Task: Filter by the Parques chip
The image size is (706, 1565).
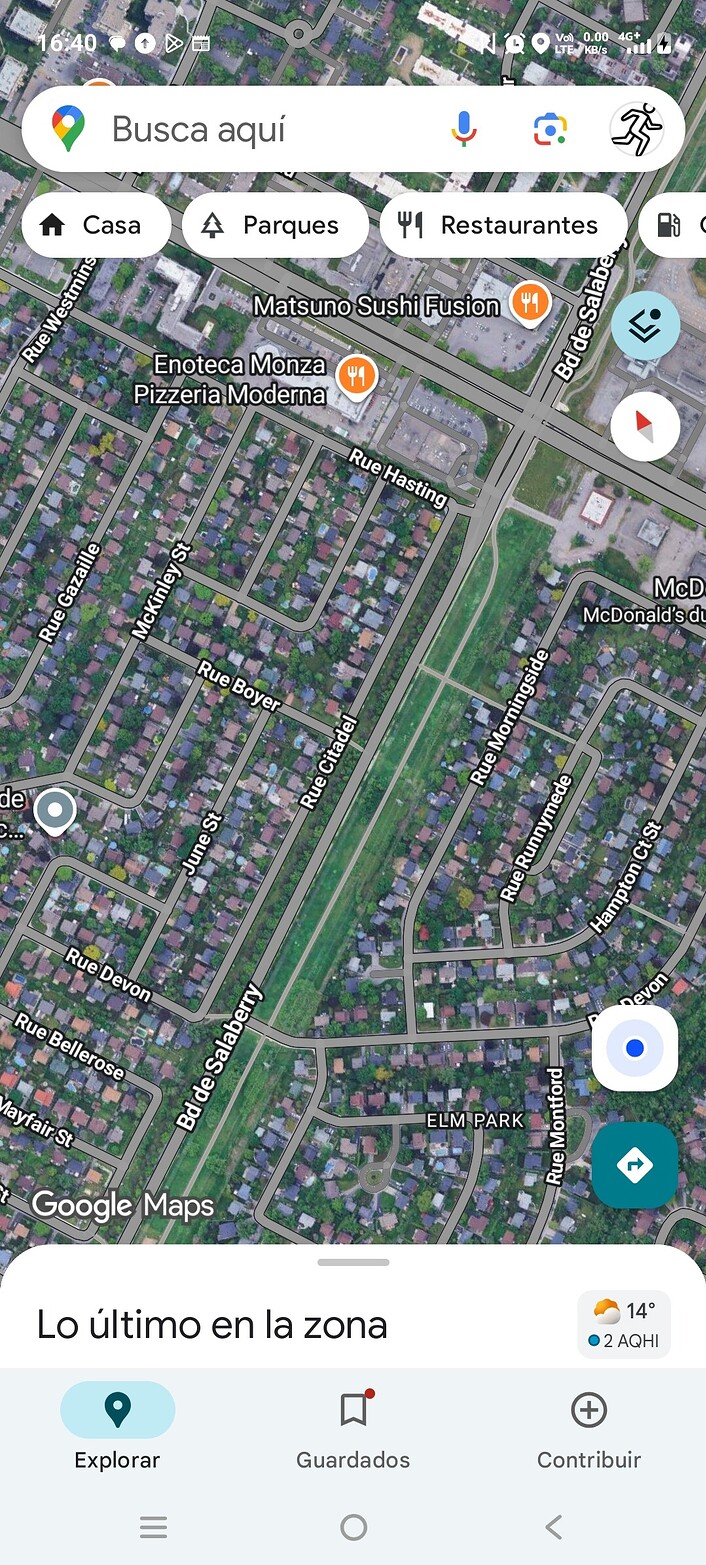Action: (274, 225)
